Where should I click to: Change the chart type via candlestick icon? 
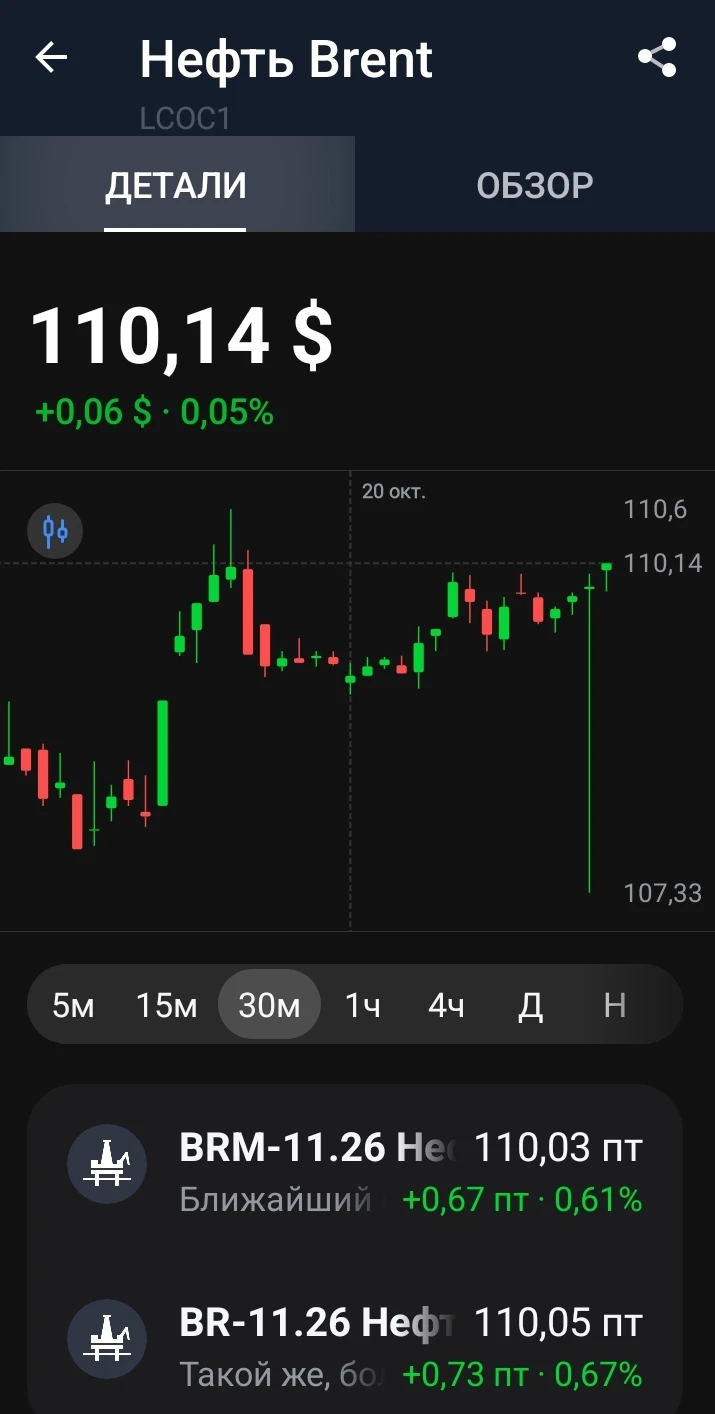click(55, 530)
